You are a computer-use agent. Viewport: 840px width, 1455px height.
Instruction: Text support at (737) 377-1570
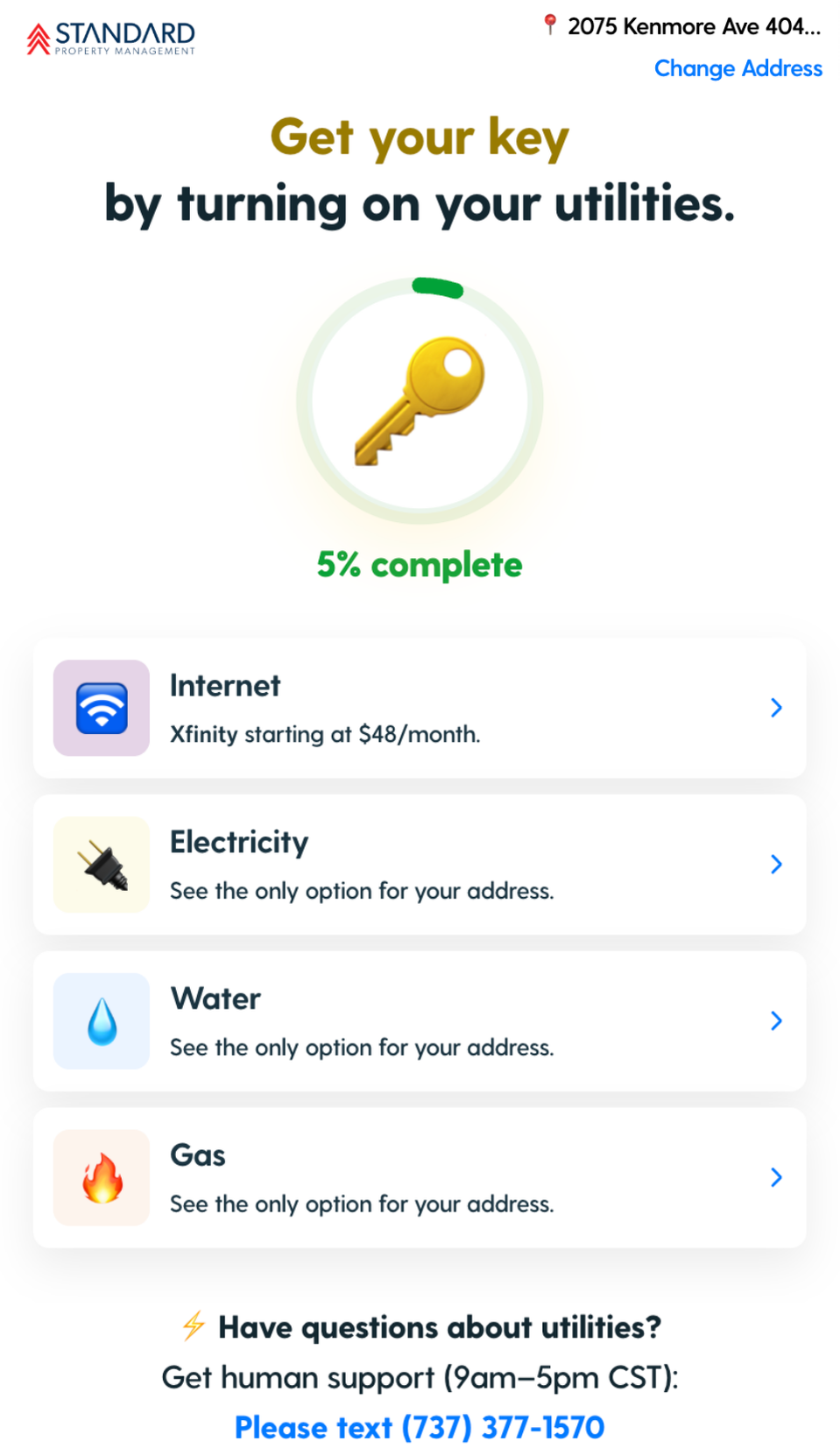pyautogui.click(x=419, y=1427)
